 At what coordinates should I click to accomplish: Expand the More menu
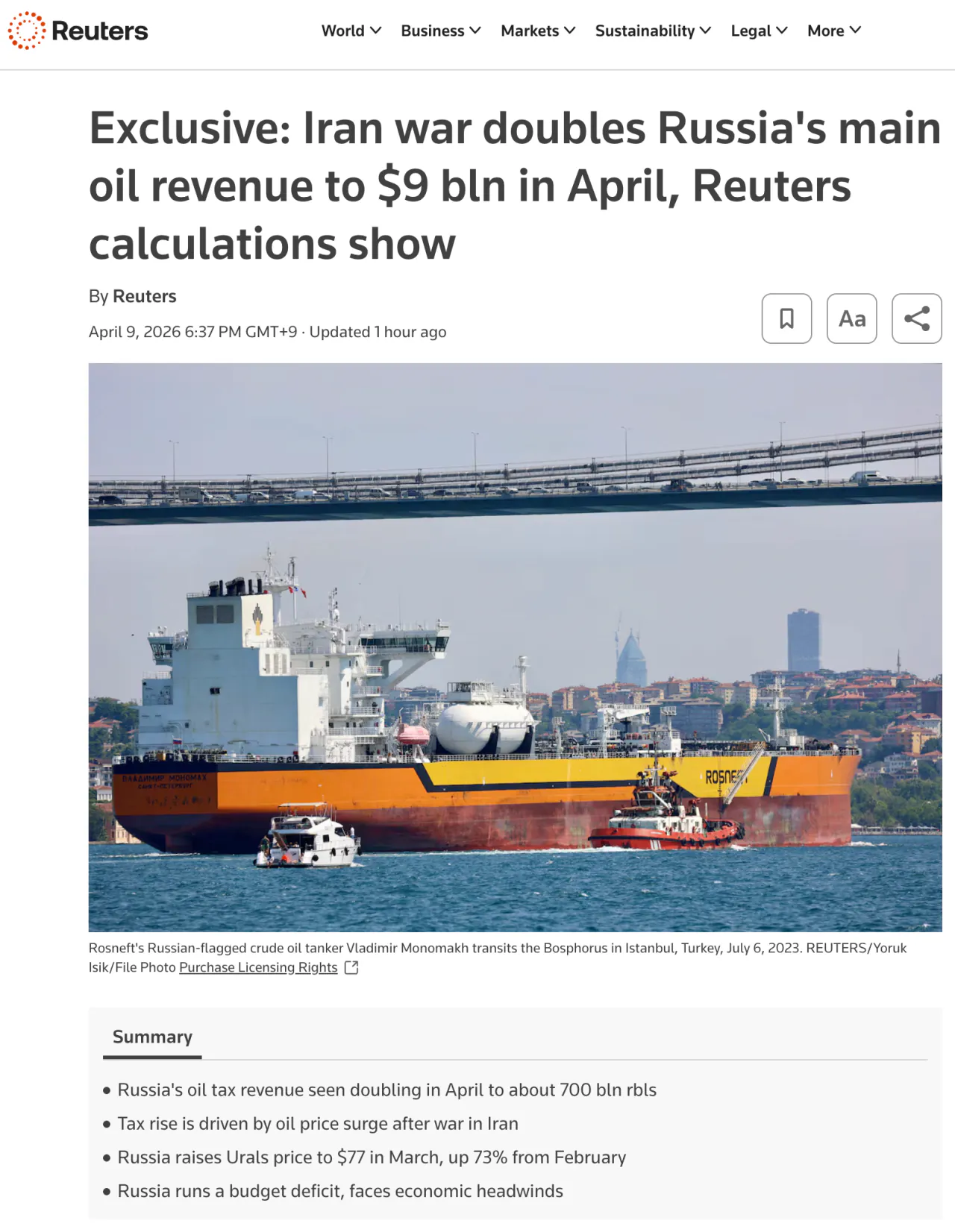click(833, 31)
